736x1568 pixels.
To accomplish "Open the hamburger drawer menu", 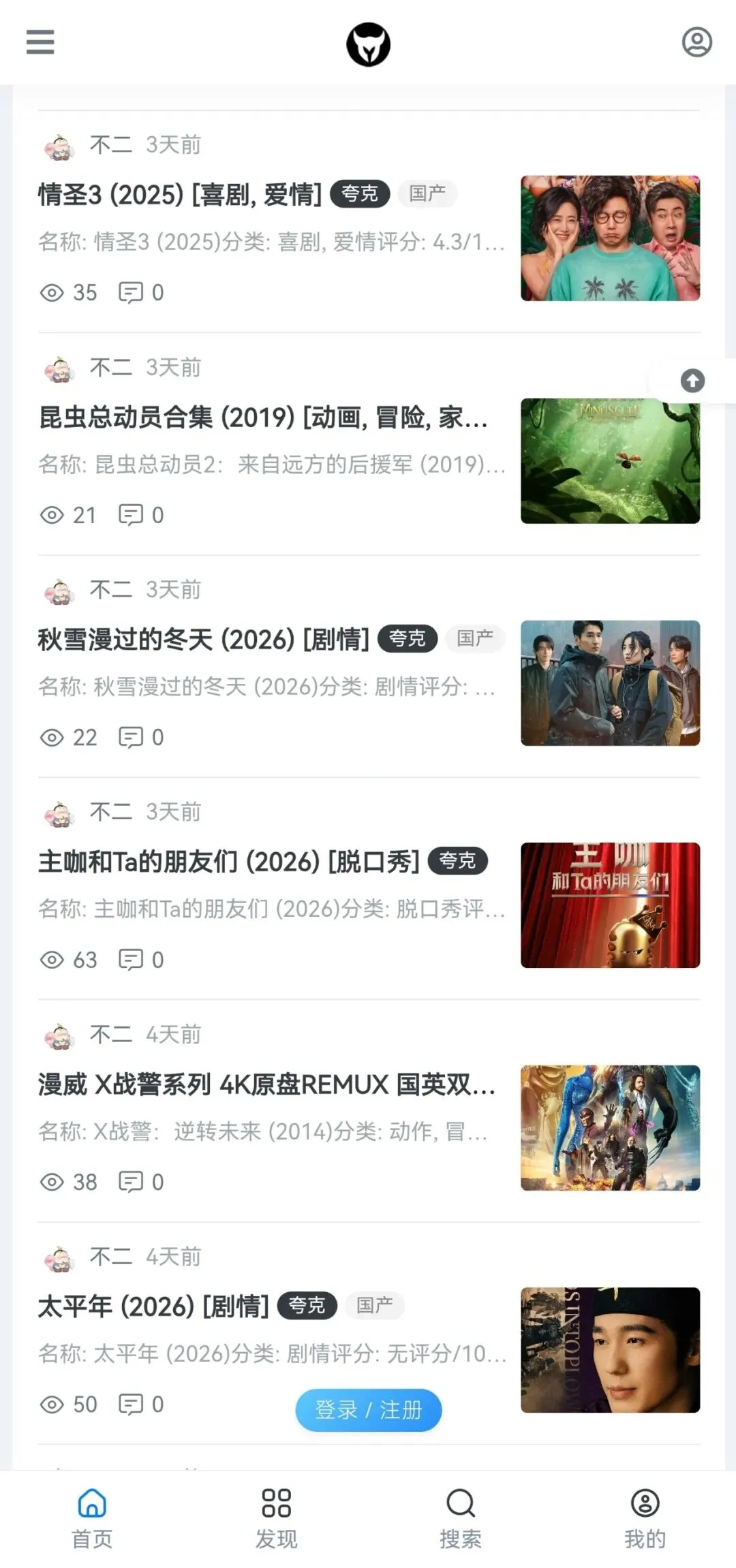I will point(40,42).
